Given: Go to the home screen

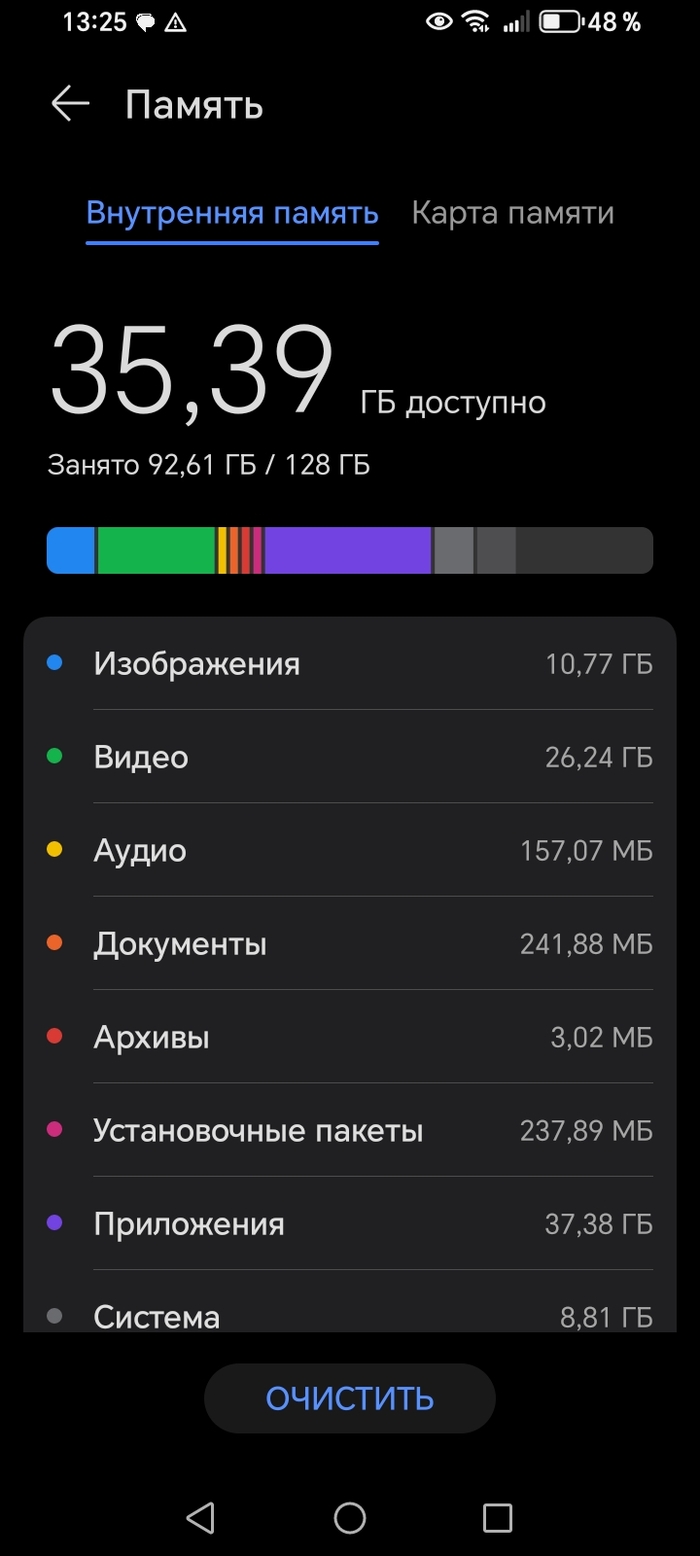Looking at the screenshot, I should click(350, 1517).
